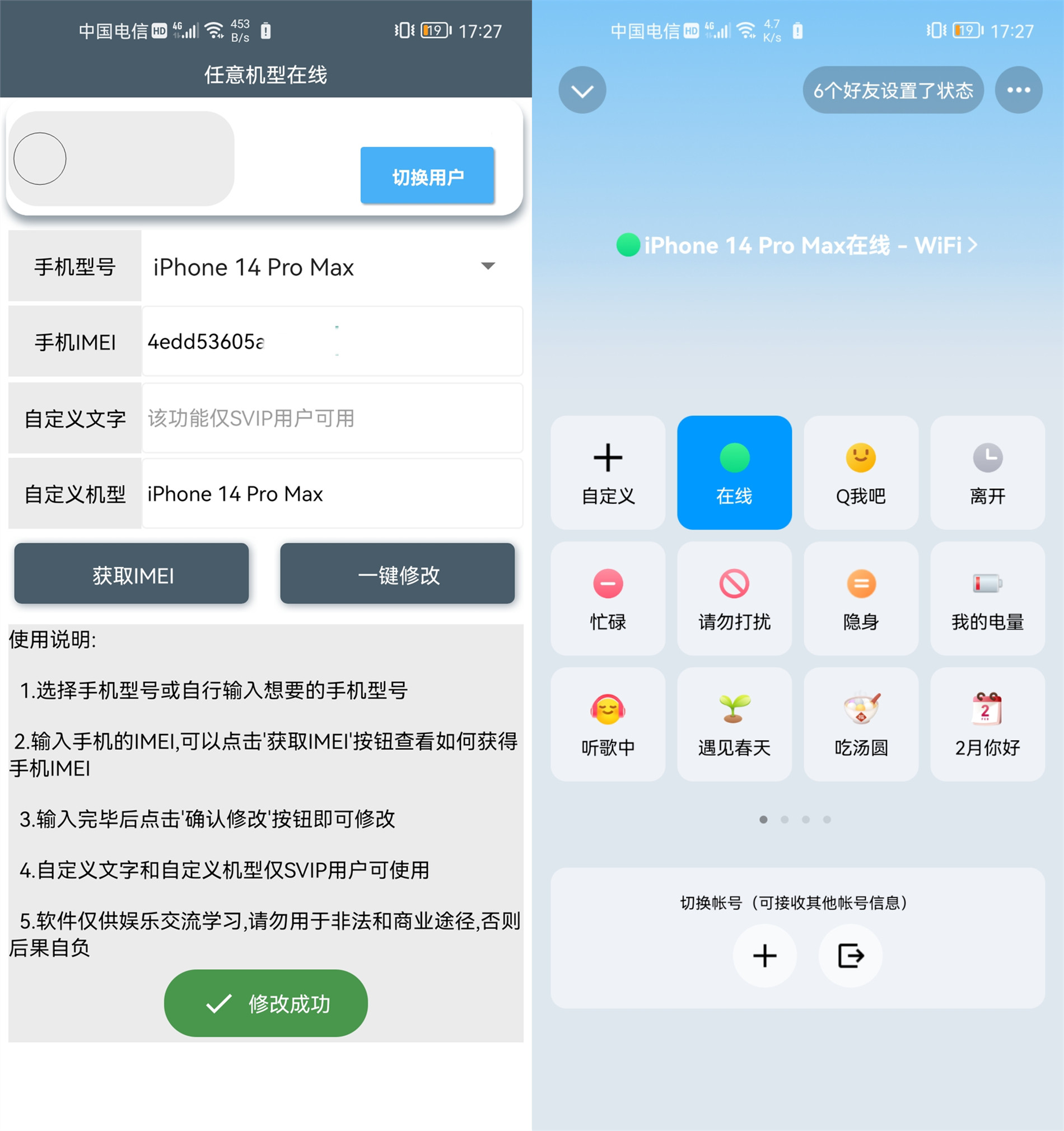Screen dimensions: 1064x1131
Task: Collapse the status panel with the down arrow
Action: click(x=582, y=91)
